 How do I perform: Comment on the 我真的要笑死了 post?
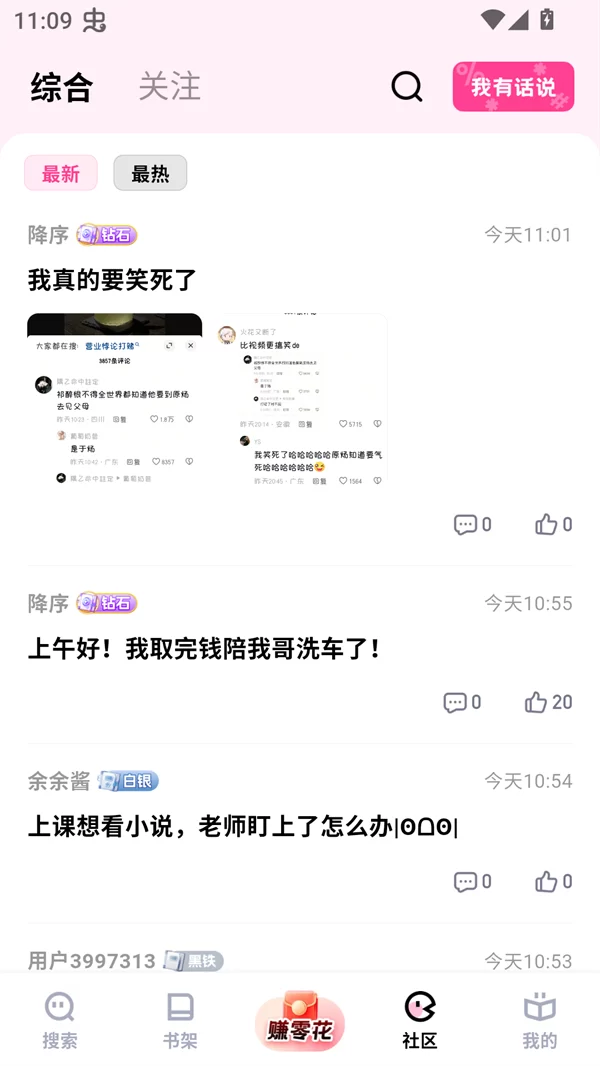click(x=472, y=524)
